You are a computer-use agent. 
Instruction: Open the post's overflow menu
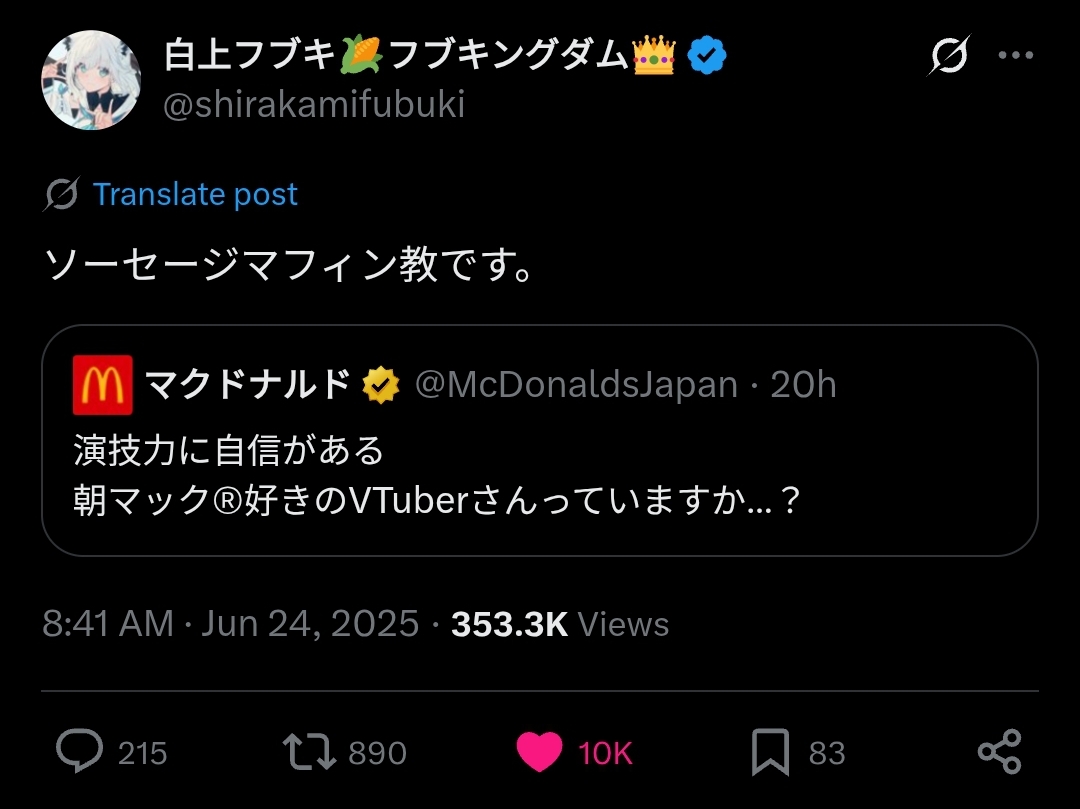(x=1016, y=57)
